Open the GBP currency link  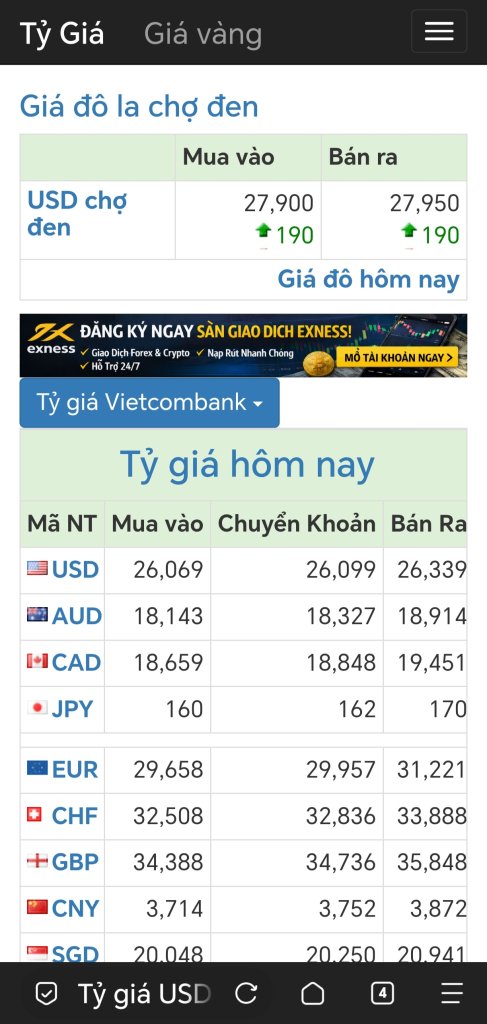(x=75, y=862)
